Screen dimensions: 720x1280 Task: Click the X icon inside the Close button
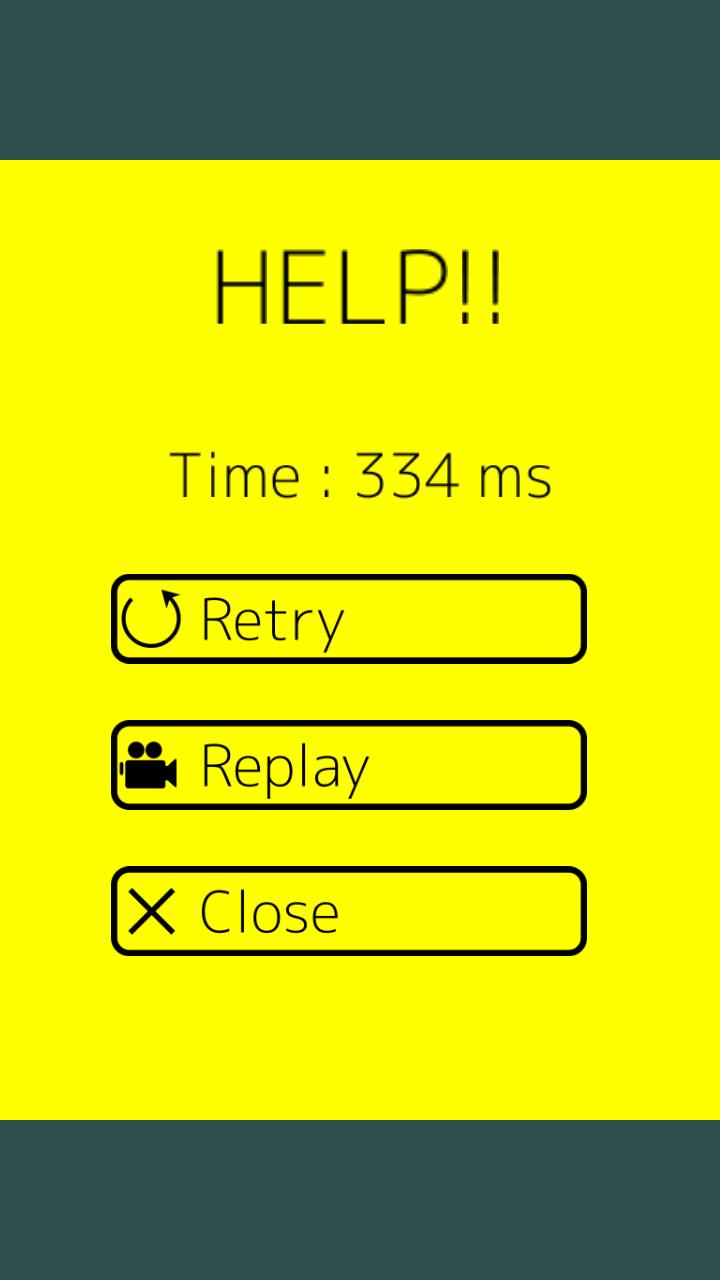(x=150, y=911)
